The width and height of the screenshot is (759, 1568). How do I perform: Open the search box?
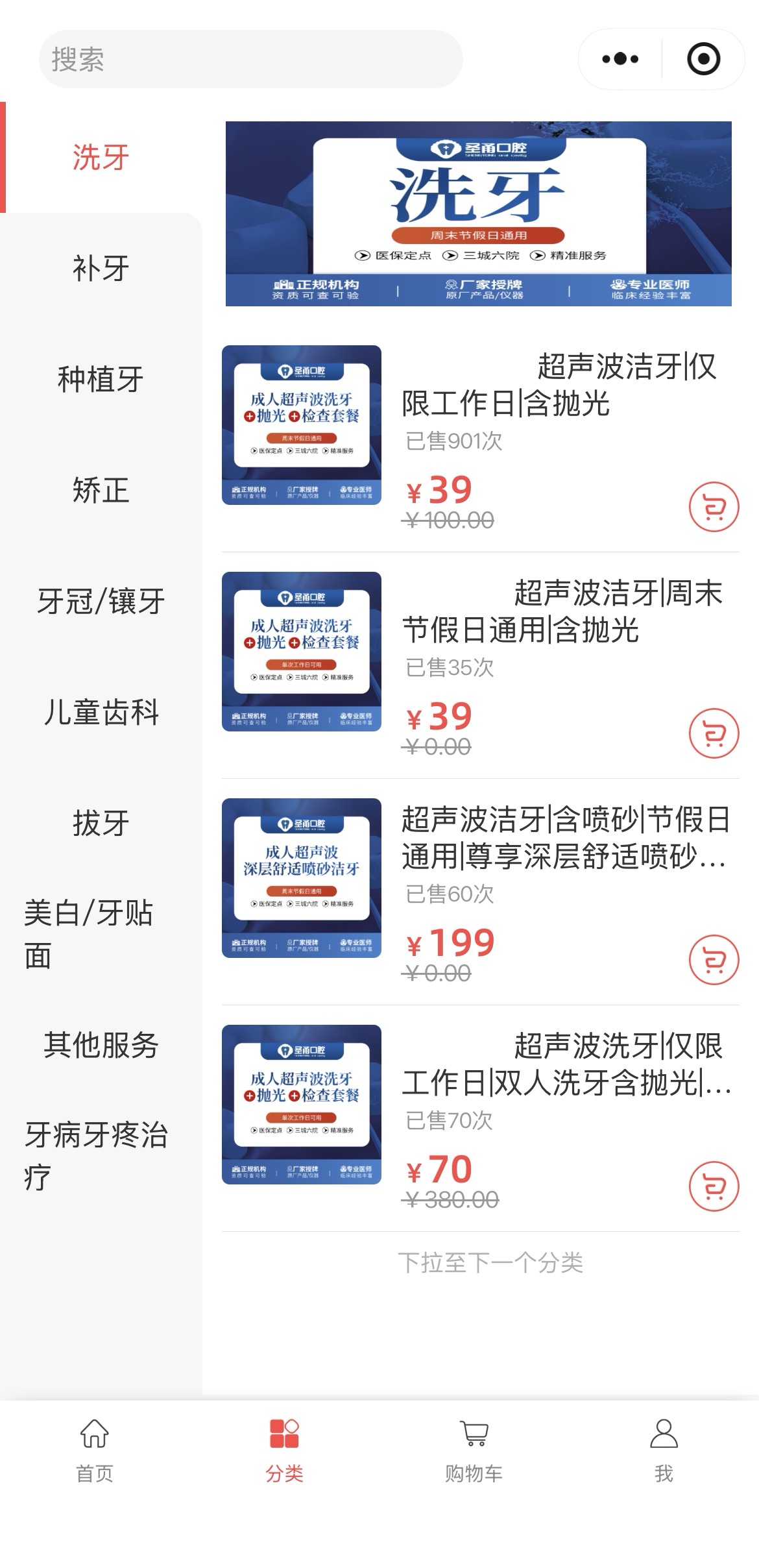pyautogui.click(x=250, y=59)
